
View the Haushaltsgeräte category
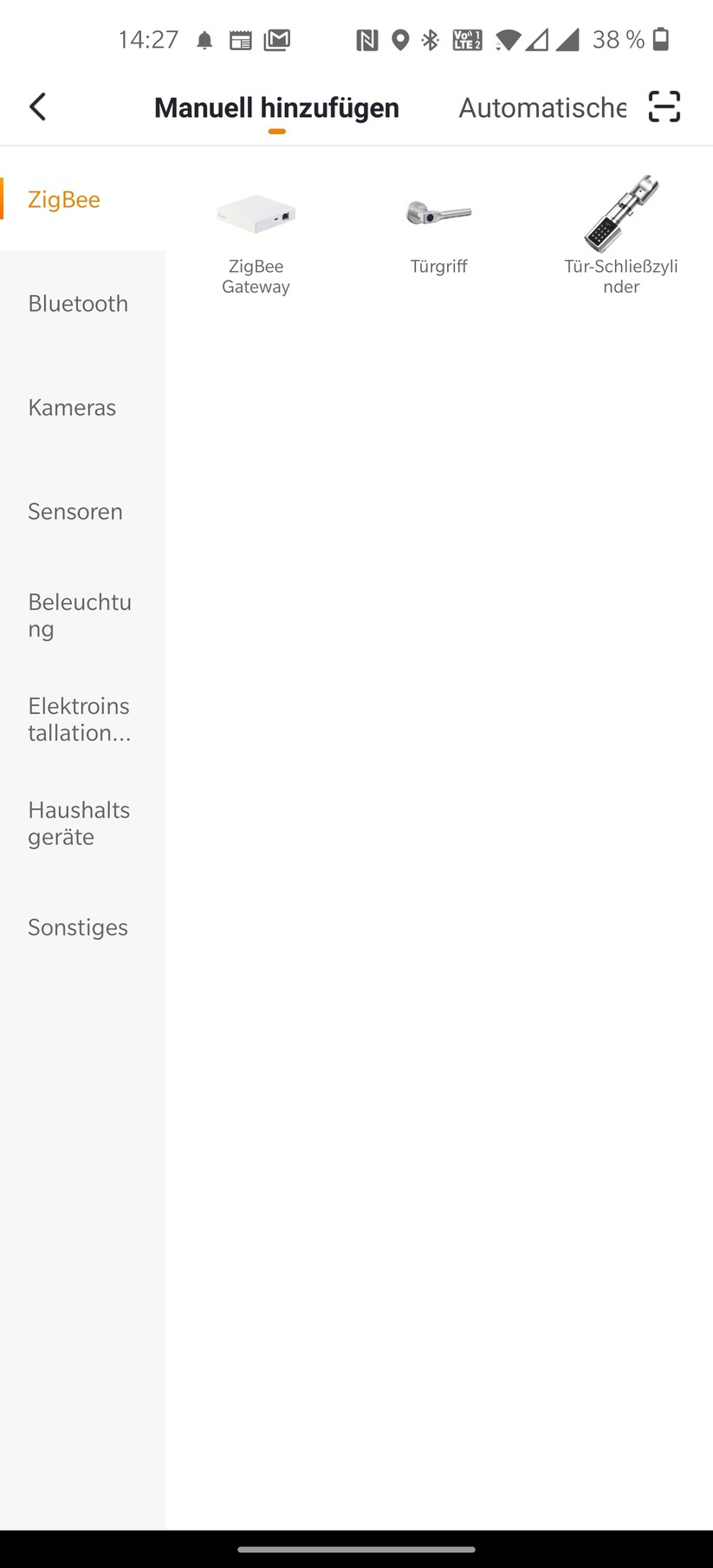[x=79, y=823]
